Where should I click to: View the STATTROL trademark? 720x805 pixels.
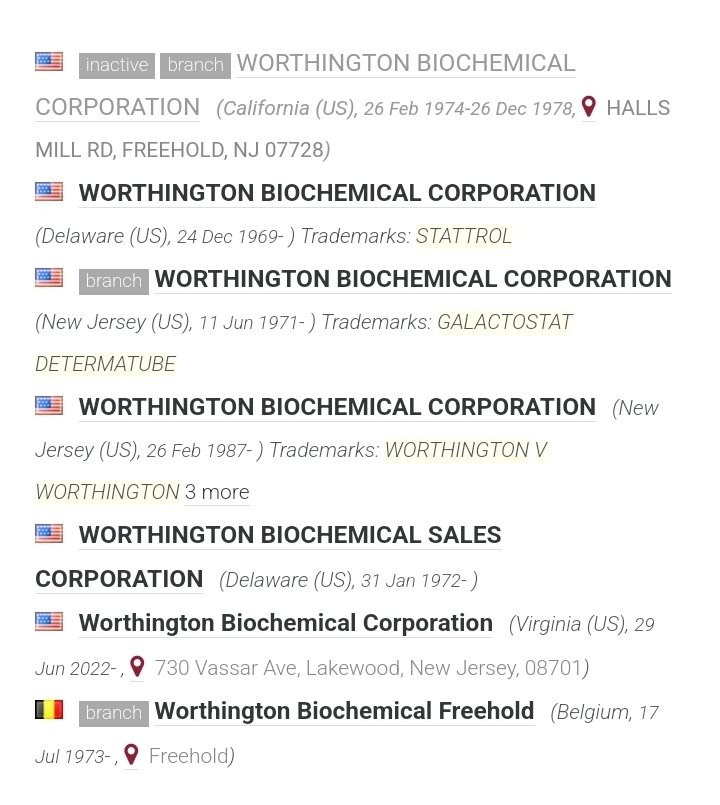coord(463,236)
